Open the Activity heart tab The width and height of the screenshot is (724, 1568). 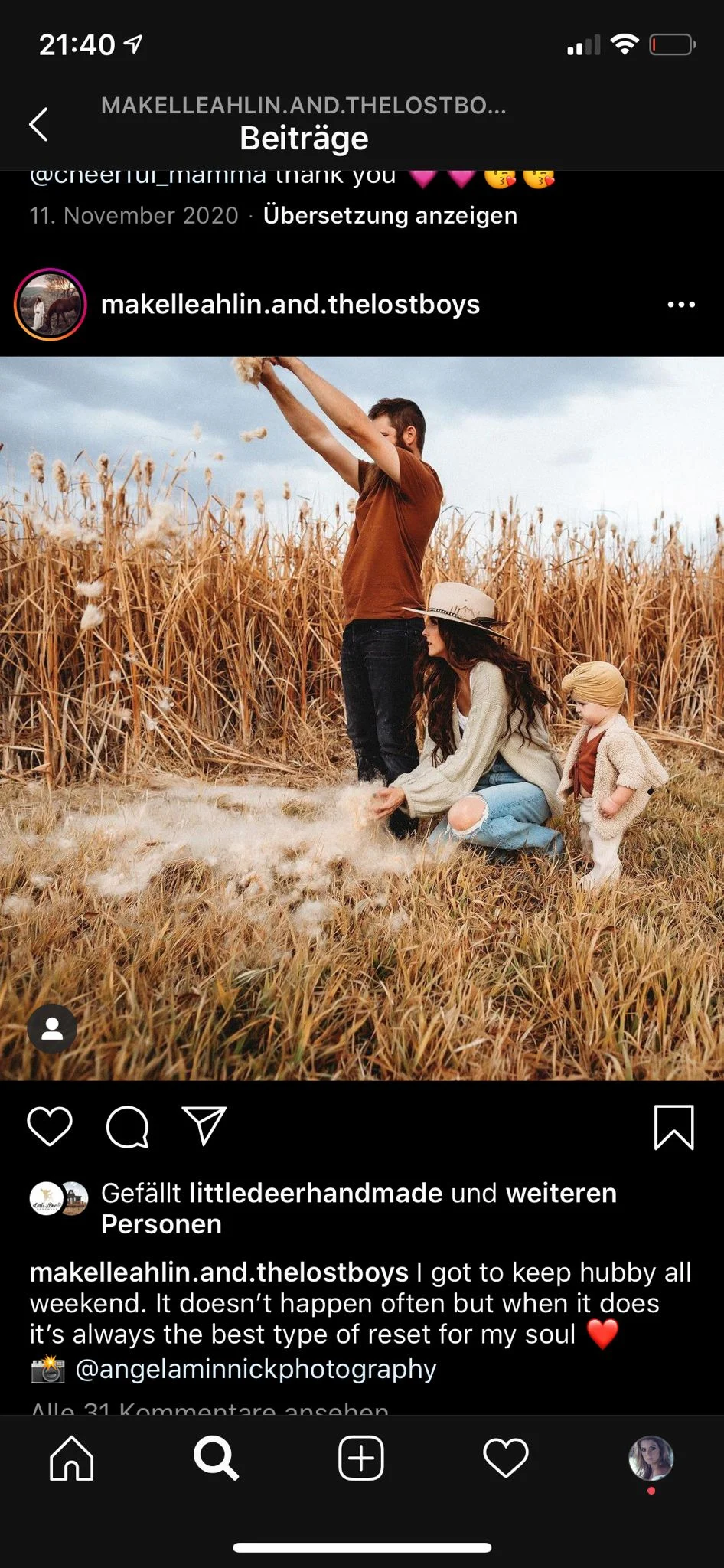point(506,1458)
